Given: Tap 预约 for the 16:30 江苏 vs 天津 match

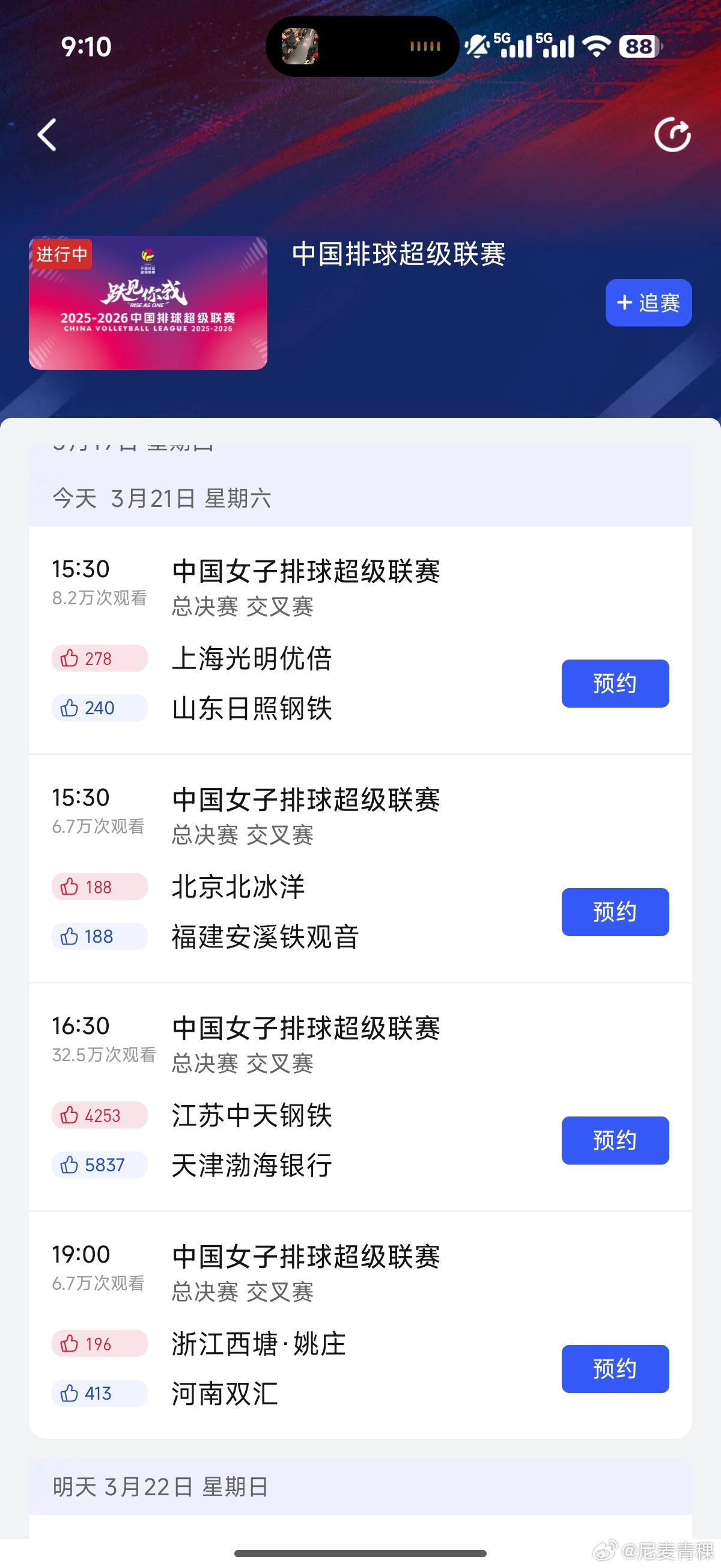Looking at the screenshot, I should click(x=615, y=1141).
